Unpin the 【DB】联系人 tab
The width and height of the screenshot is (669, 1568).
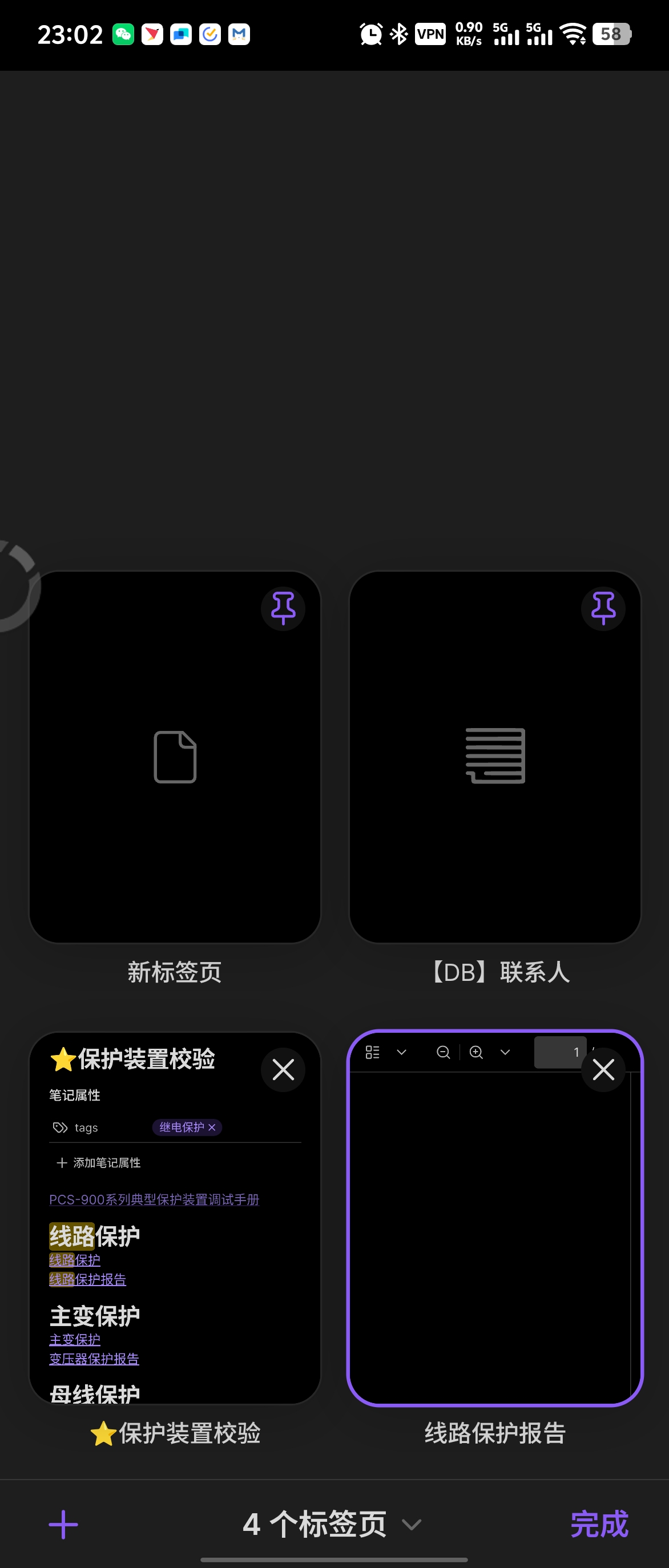(603, 608)
